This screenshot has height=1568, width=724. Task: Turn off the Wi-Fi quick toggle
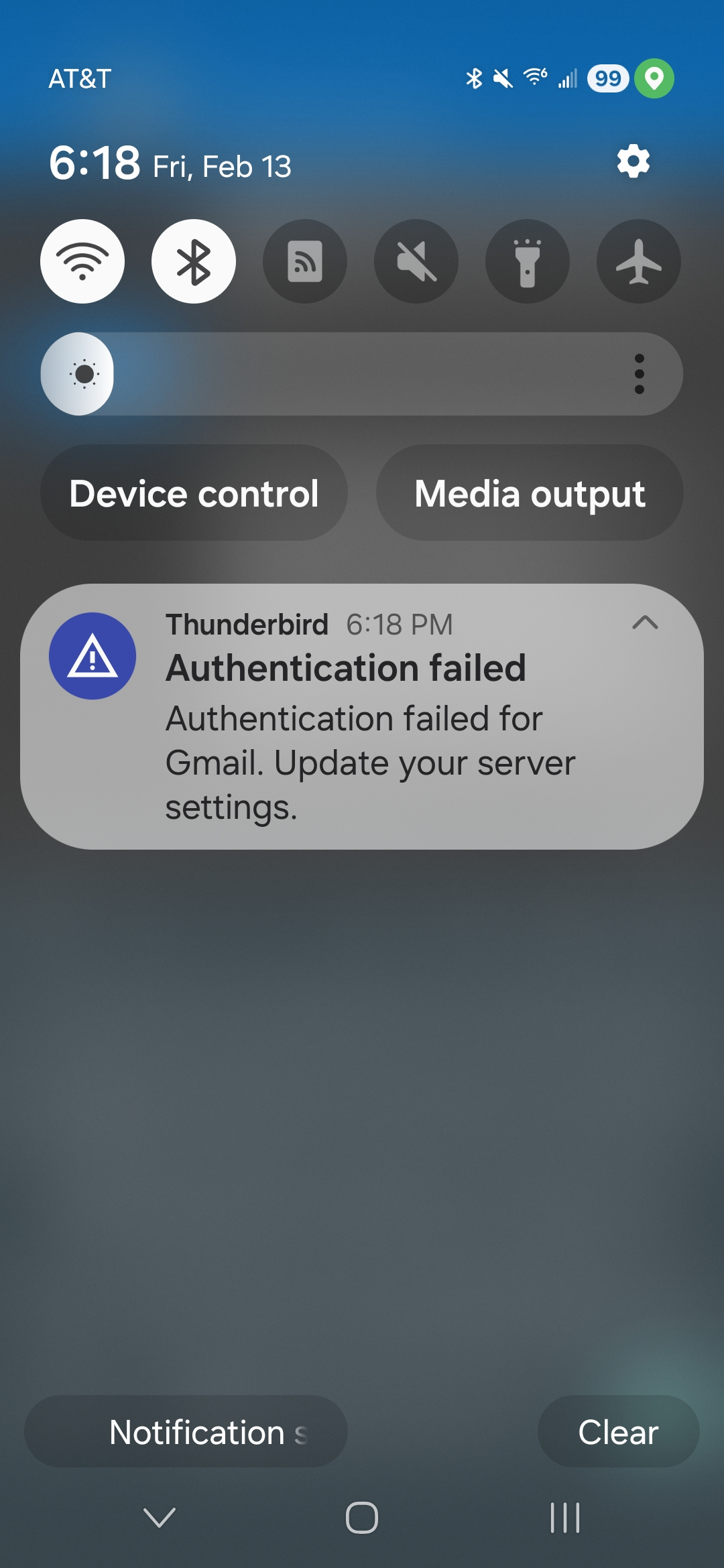pyautogui.click(x=82, y=261)
